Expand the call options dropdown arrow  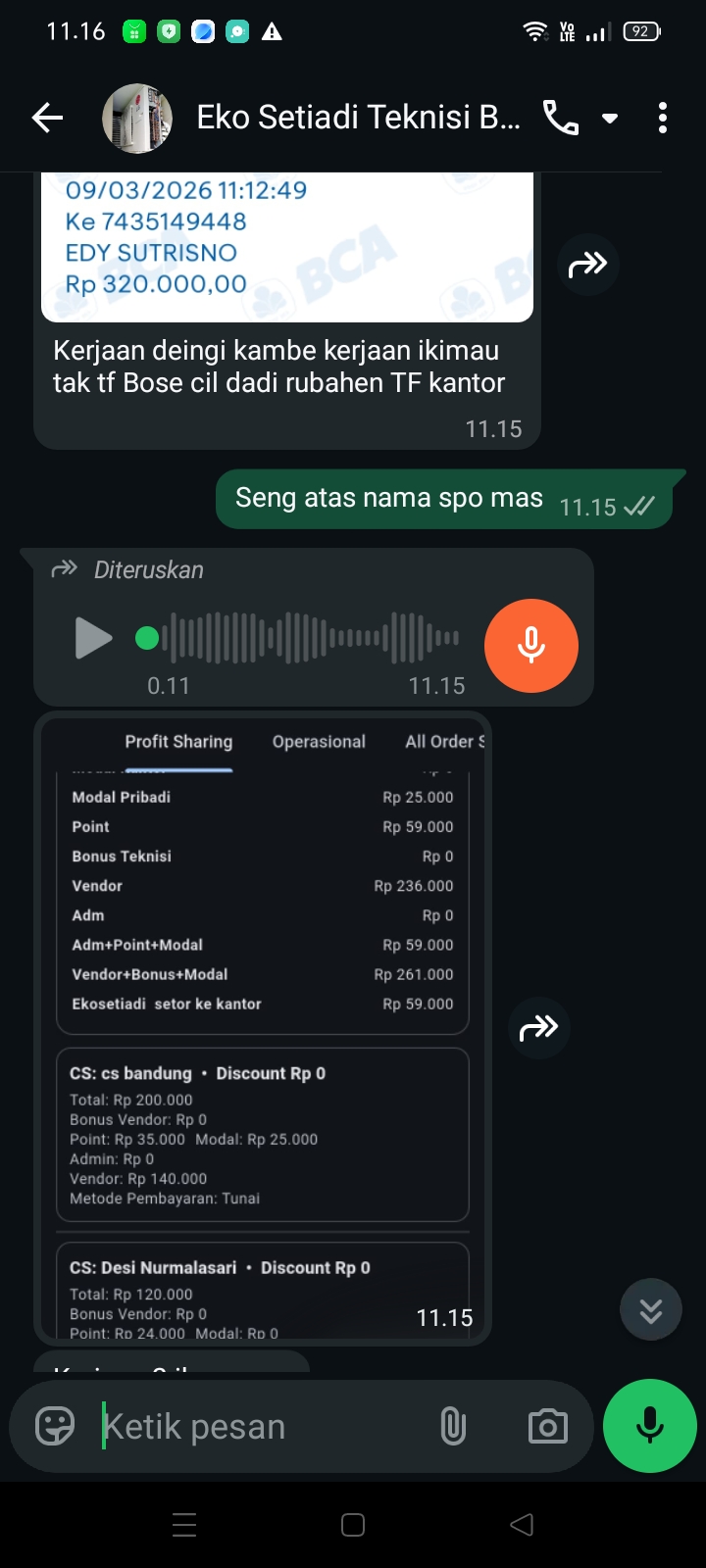click(610, 119)
